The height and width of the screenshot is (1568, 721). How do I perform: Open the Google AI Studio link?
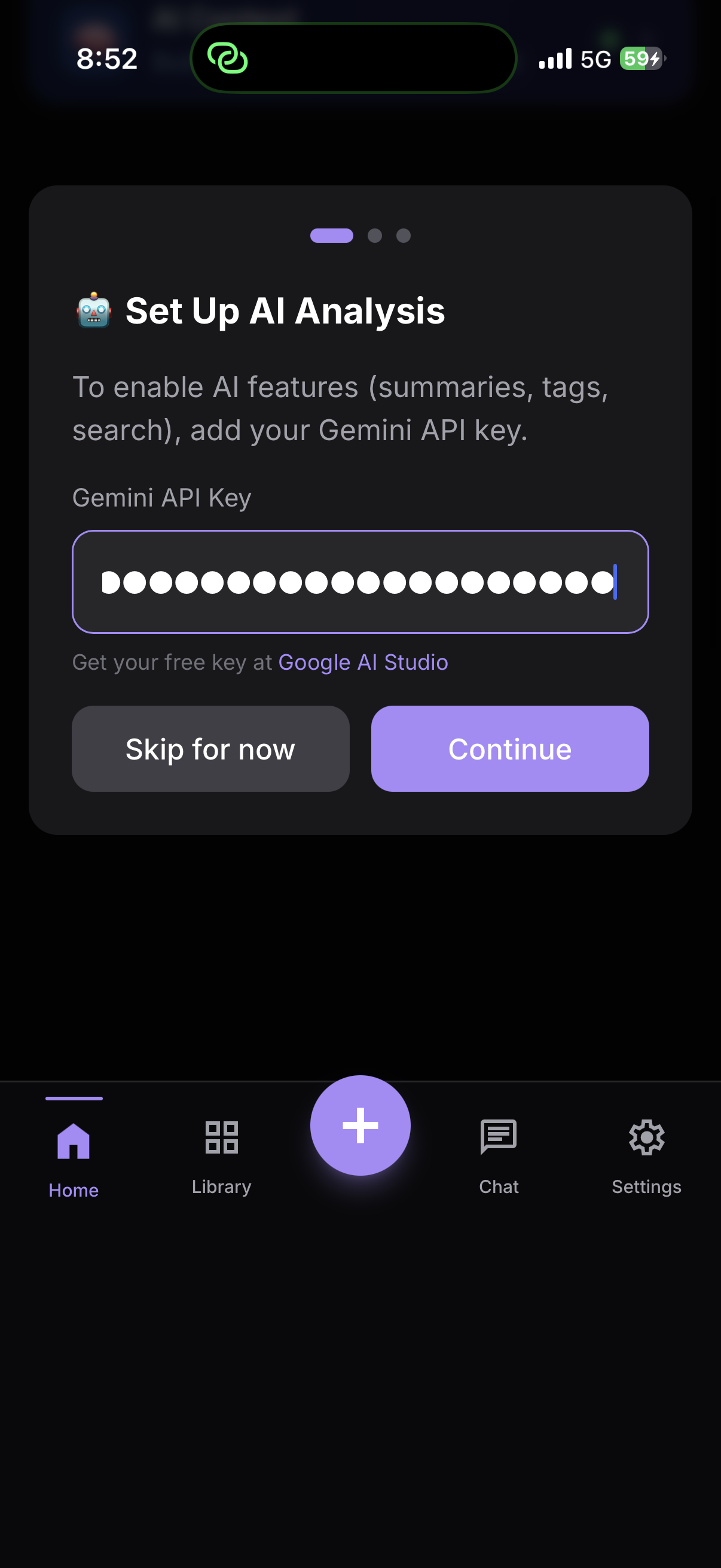(363, 662)
